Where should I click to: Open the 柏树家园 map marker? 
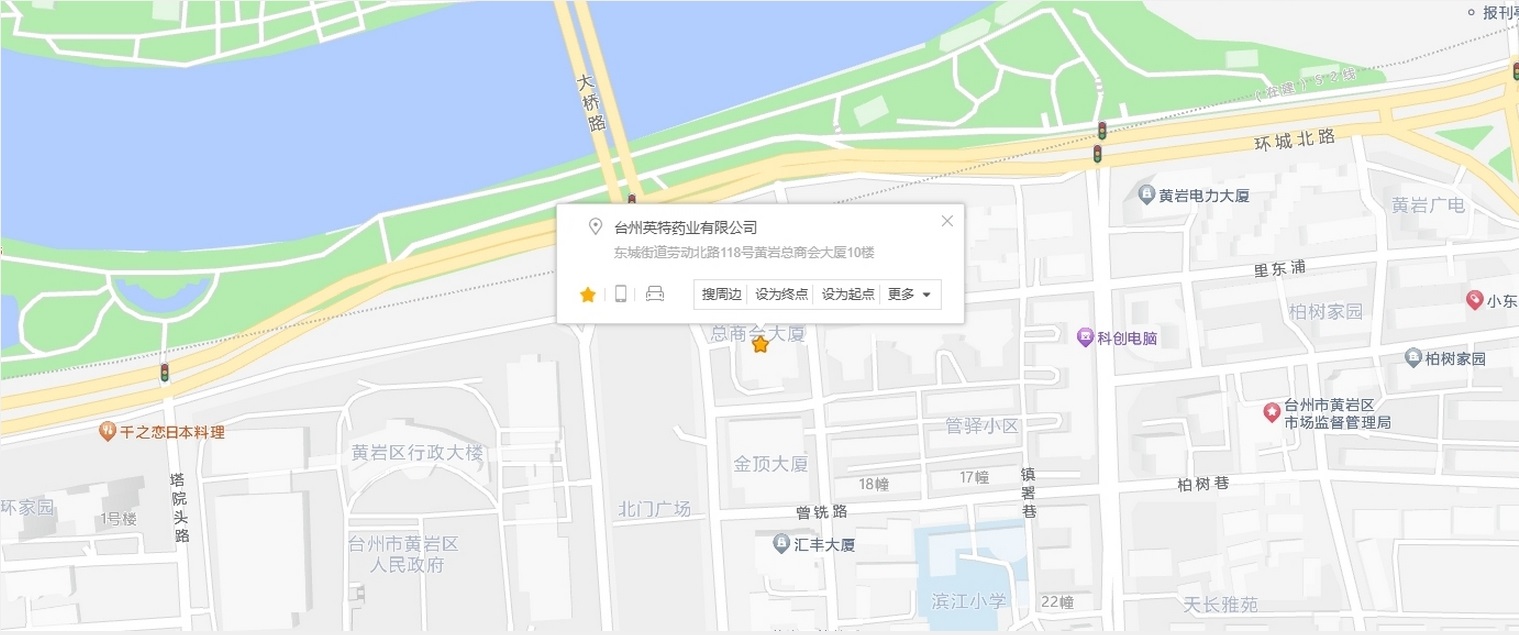click(1413, 358)
